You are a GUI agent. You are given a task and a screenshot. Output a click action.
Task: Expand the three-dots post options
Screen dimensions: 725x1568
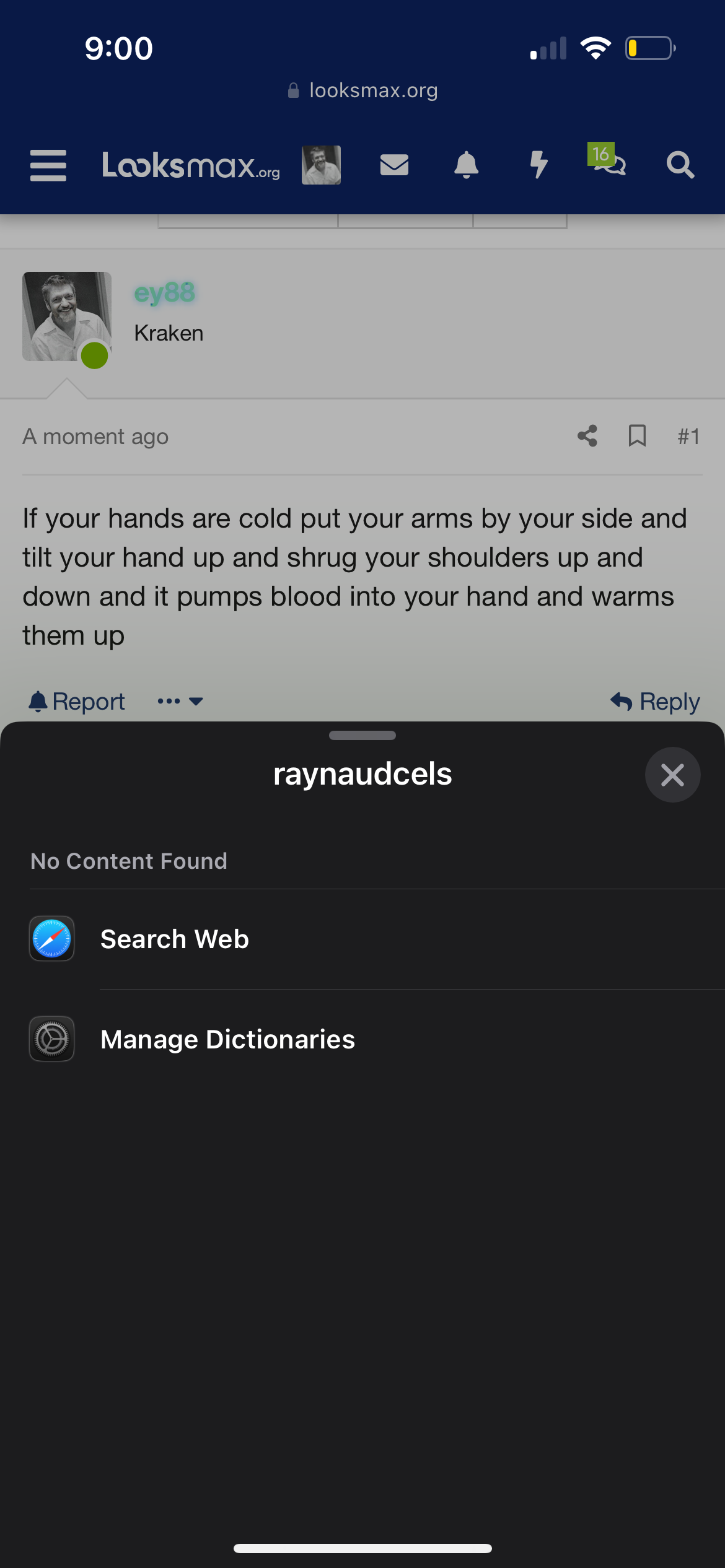tap(180, 702)
